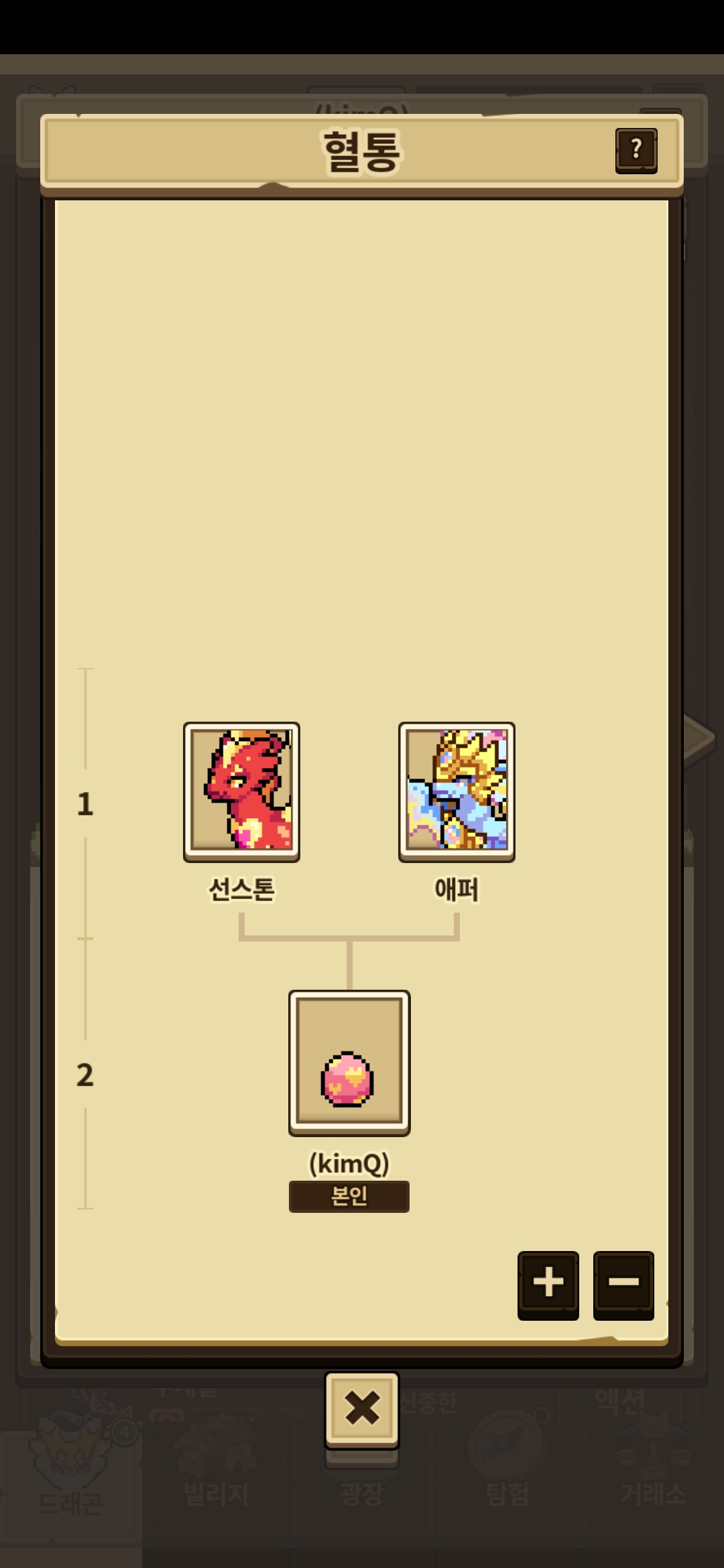Viewport: 724px width, 1568px height.
Task: Open the help question mark button
Action: (636, 150)
